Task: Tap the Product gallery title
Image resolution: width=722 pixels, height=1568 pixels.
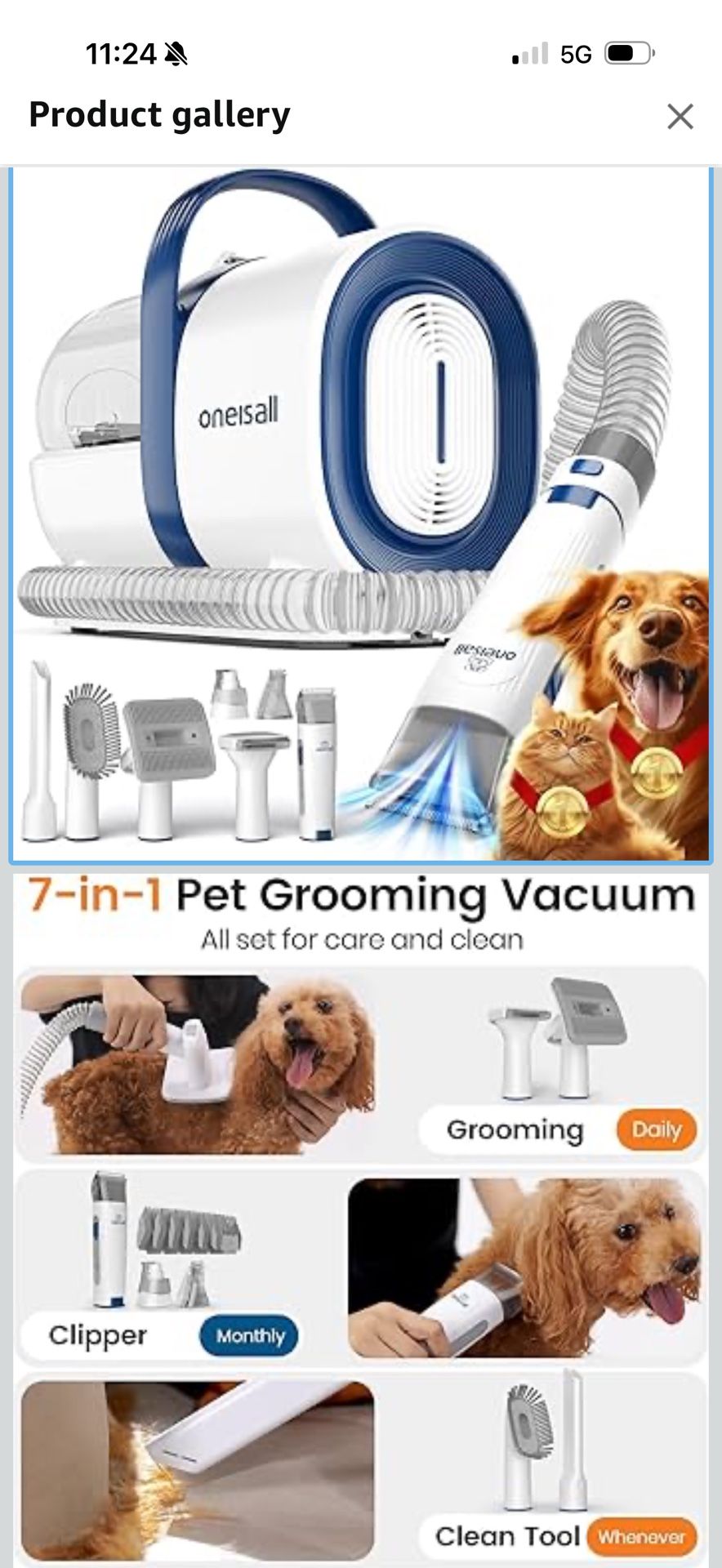Action: (158, 115)
